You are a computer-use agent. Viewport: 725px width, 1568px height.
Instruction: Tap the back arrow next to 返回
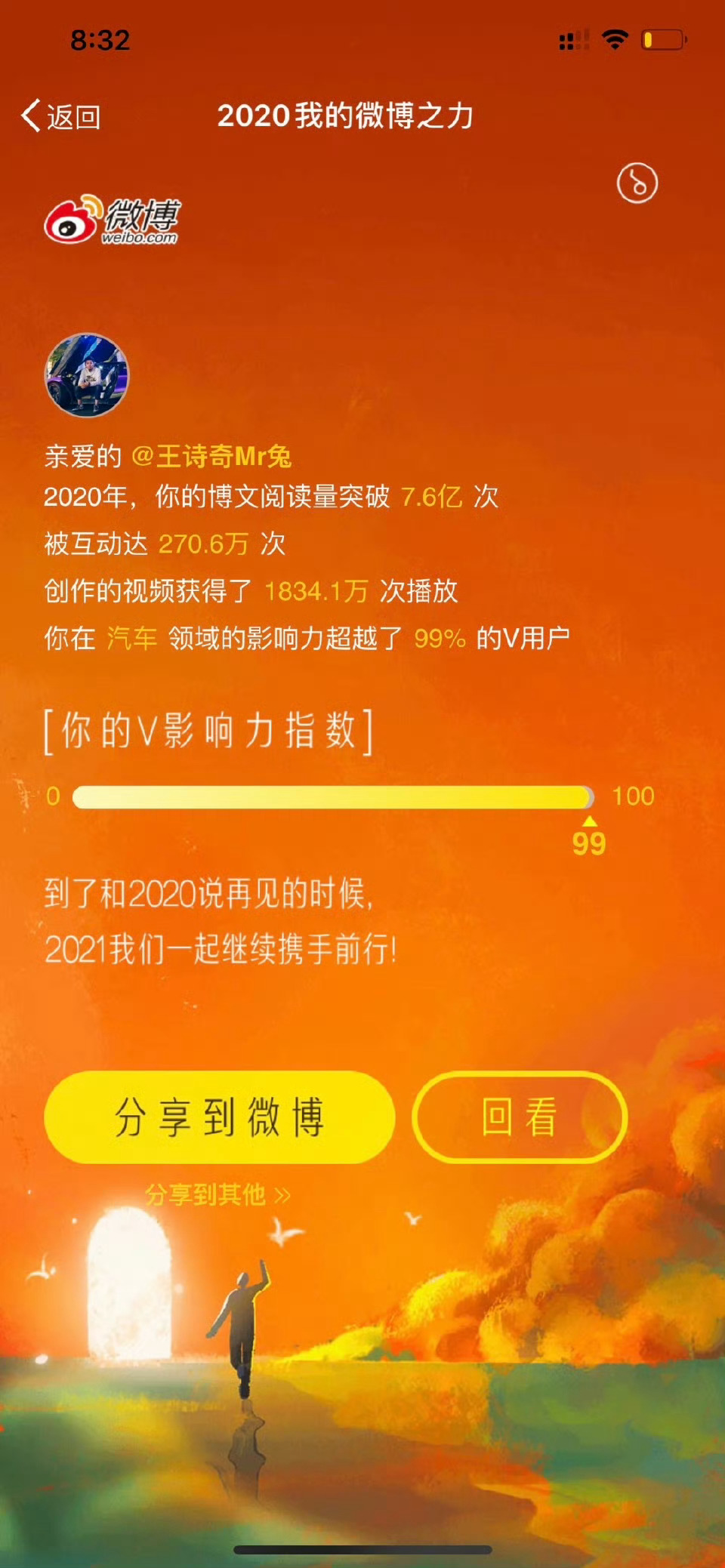click(x=30, y=115)
